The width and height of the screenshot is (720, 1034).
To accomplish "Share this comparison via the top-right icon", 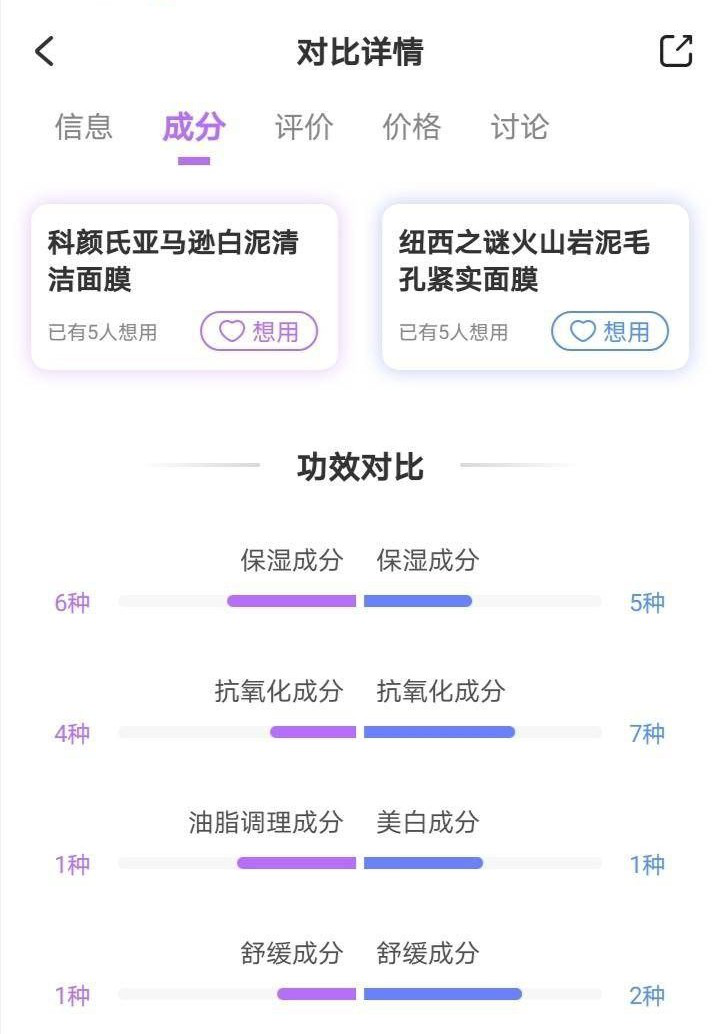I will point(676,51).
